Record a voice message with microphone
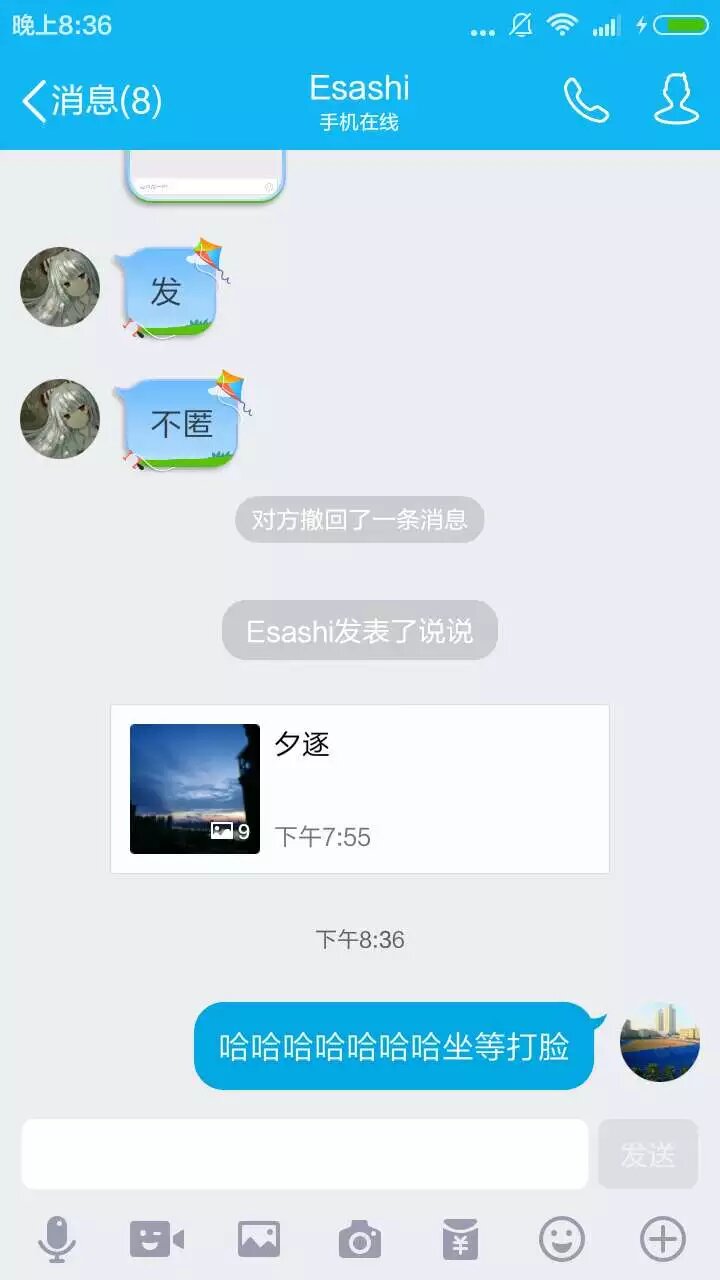The height and width of the screenshot is (1280, 720). tap(57, 1240)
